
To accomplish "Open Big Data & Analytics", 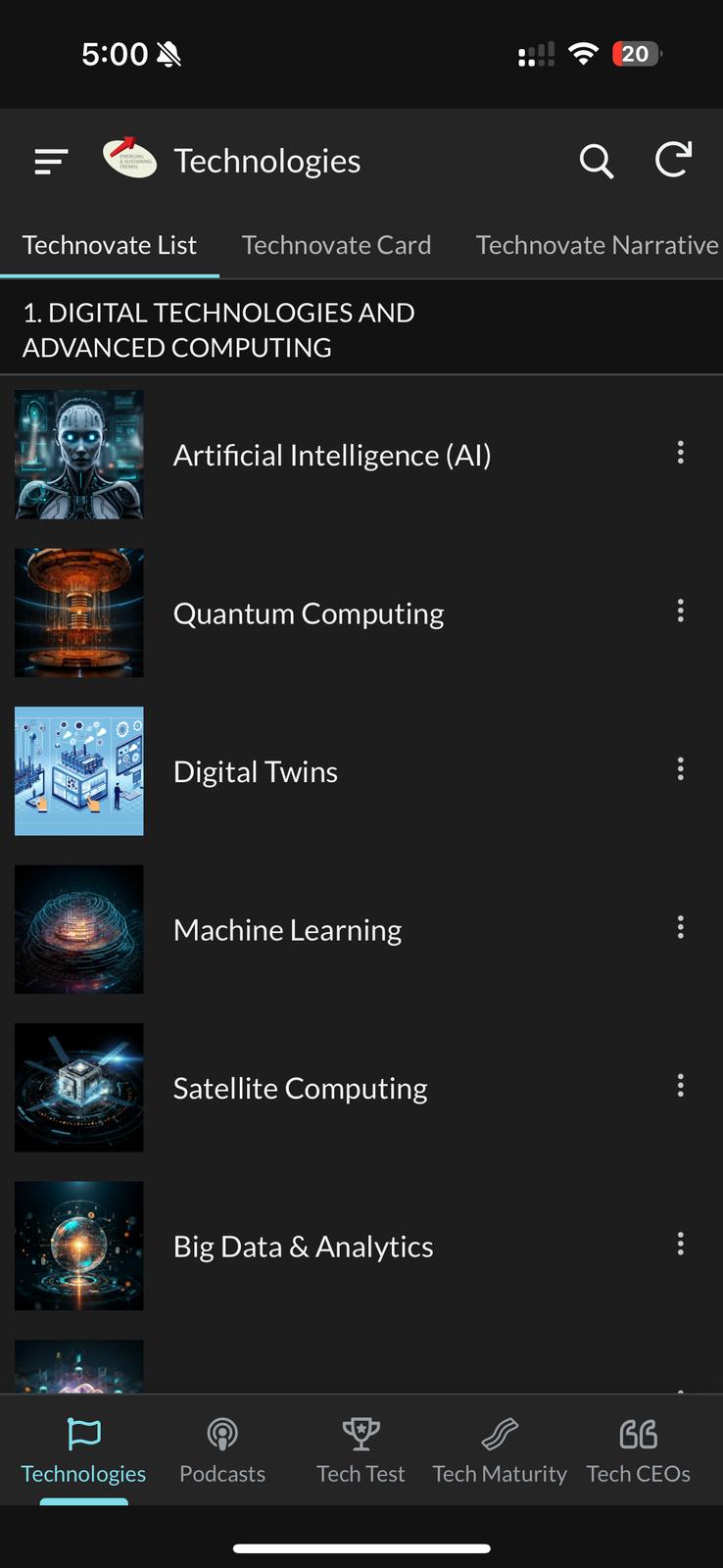I will [x=303, y=1247].
